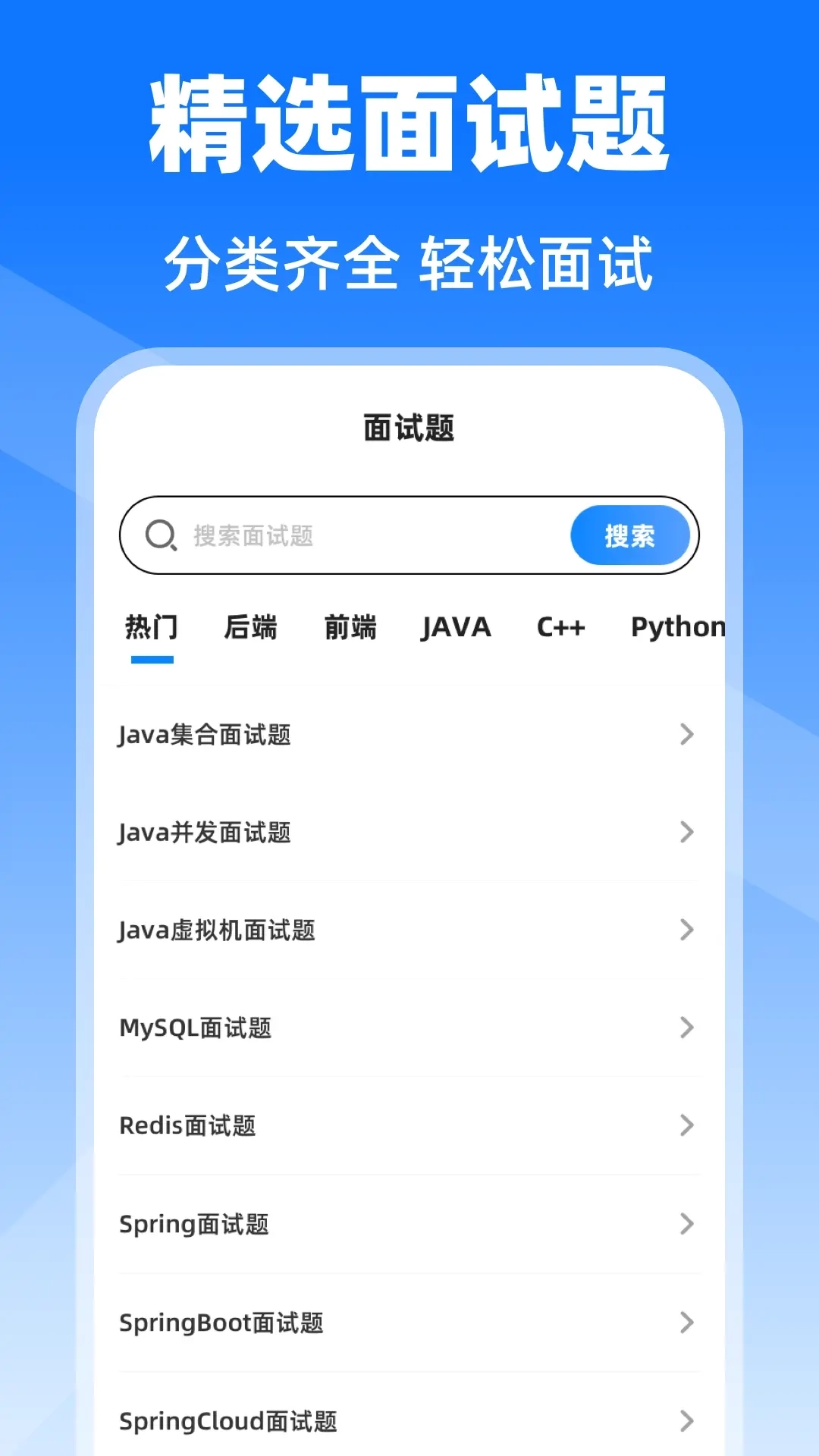Switch to the Python tab
Image resolution: width=819 pixels, height=1456 pixels.
point(677,627)
